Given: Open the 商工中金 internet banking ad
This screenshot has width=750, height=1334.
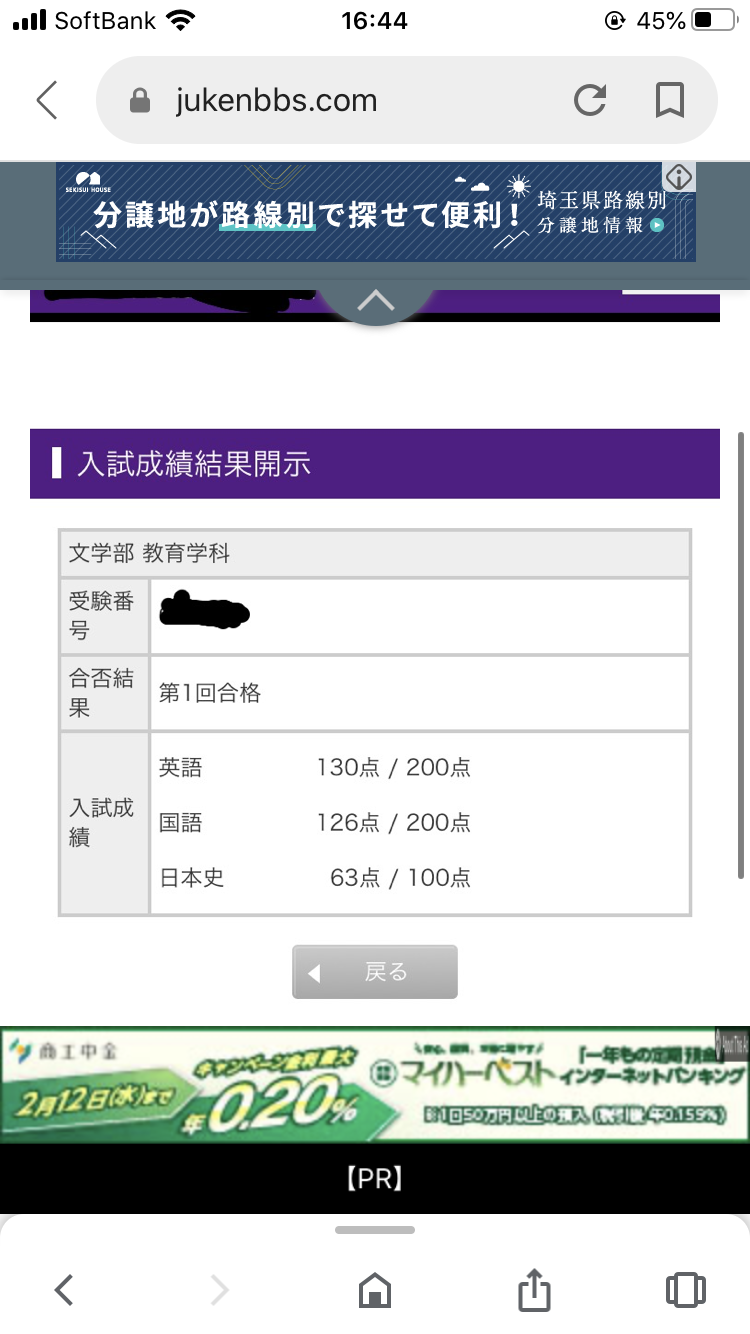Looking at the screenshot, I should click(374, 1086).
